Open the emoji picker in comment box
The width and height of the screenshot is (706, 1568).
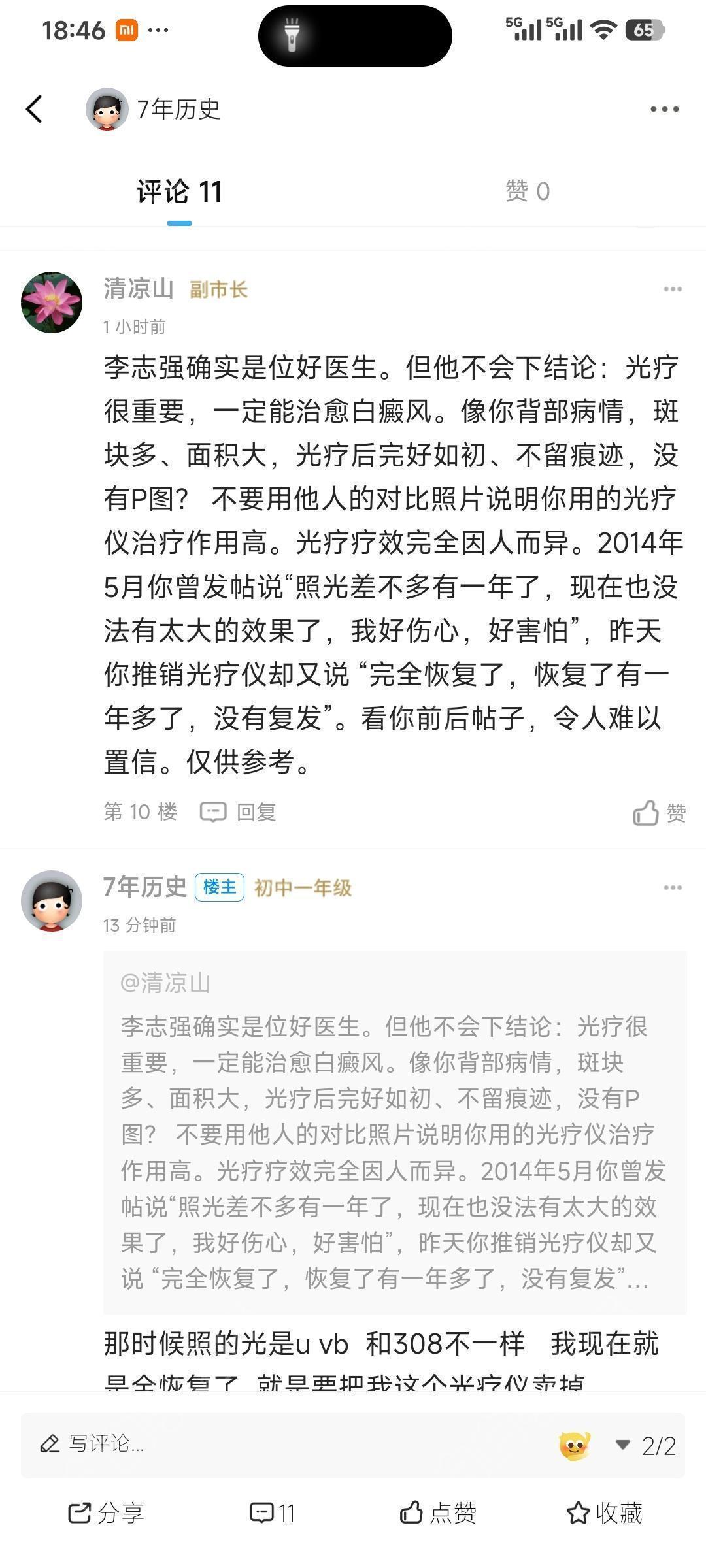(575, 1445)
